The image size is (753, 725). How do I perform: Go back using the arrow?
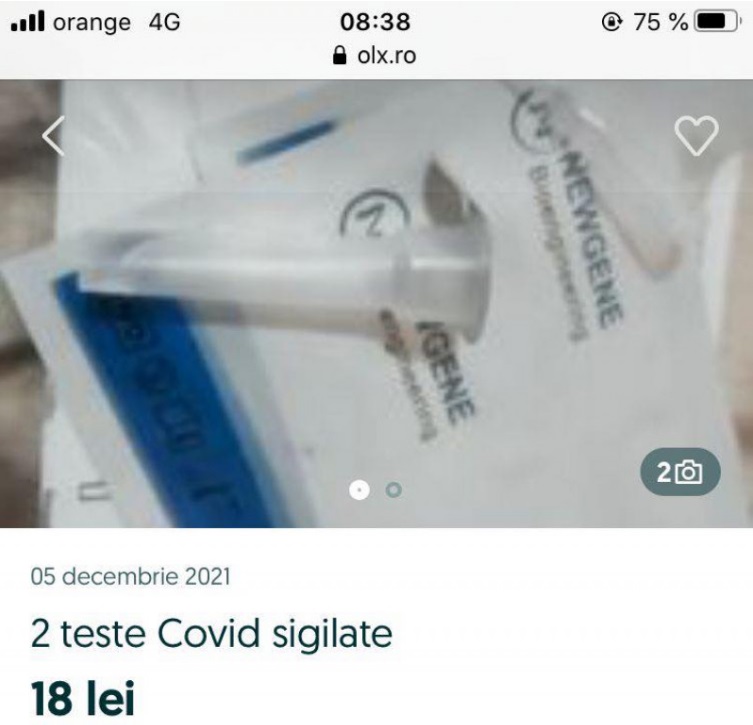pos(53,136)
